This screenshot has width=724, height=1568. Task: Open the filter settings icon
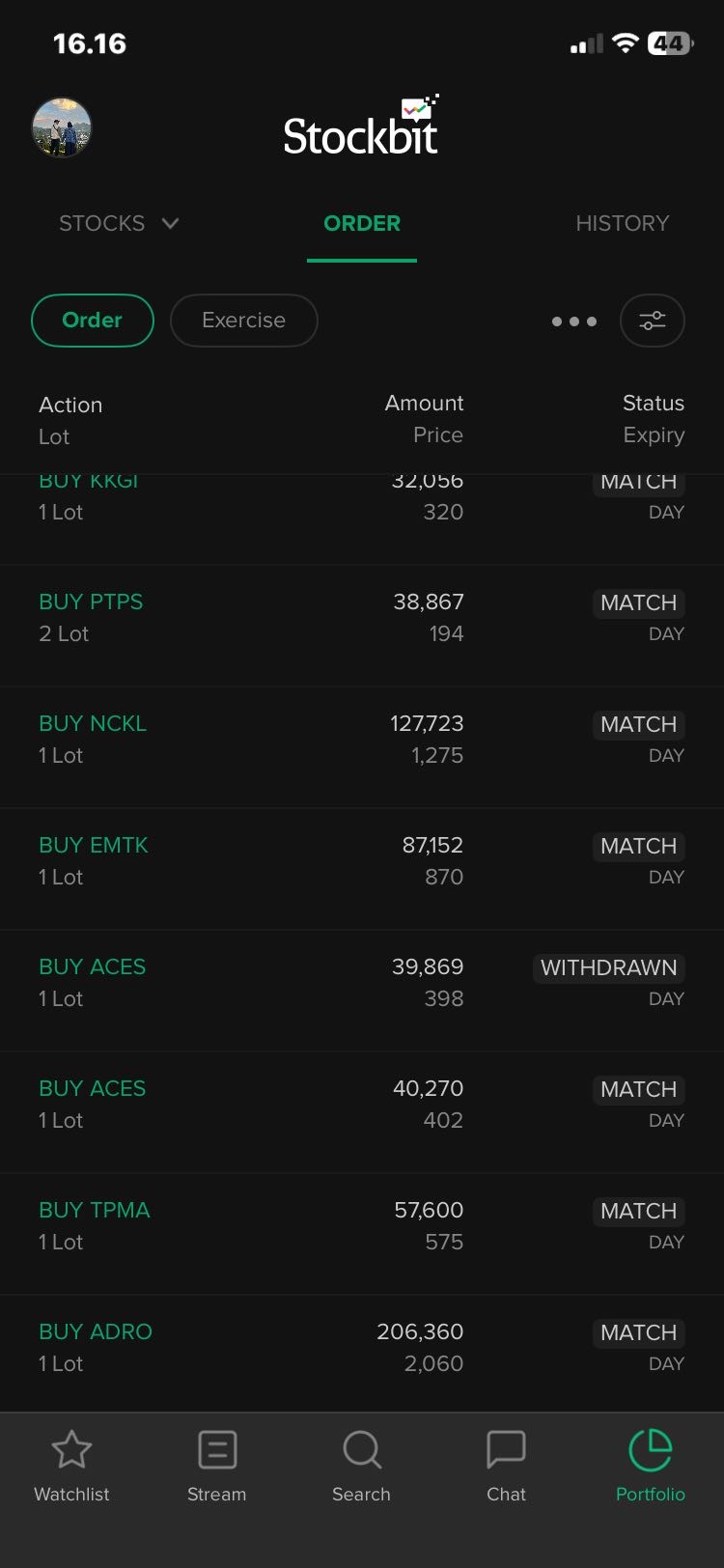click(653, 321)
